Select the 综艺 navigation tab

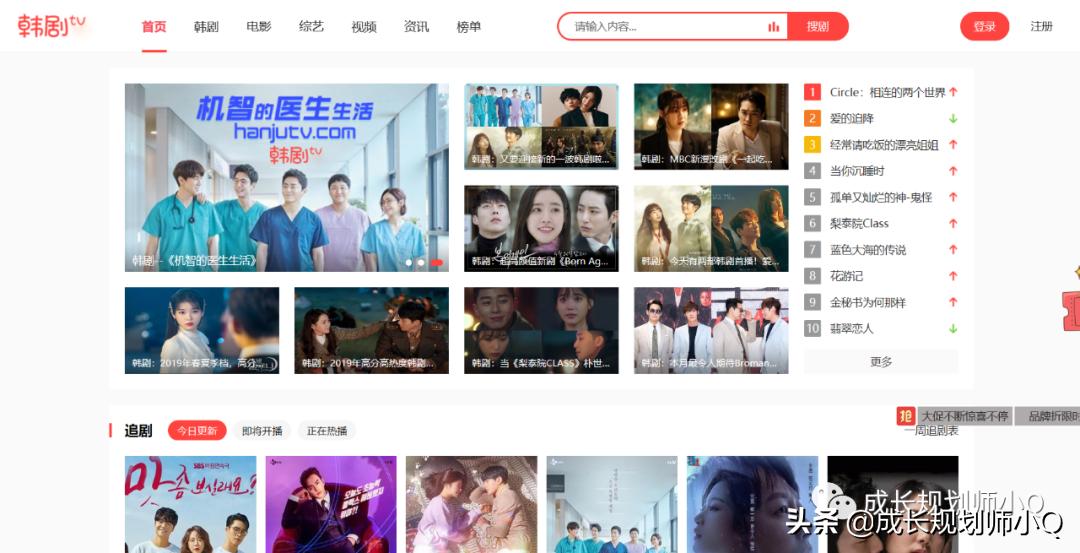pyautogui.click(x=311, y=27)
